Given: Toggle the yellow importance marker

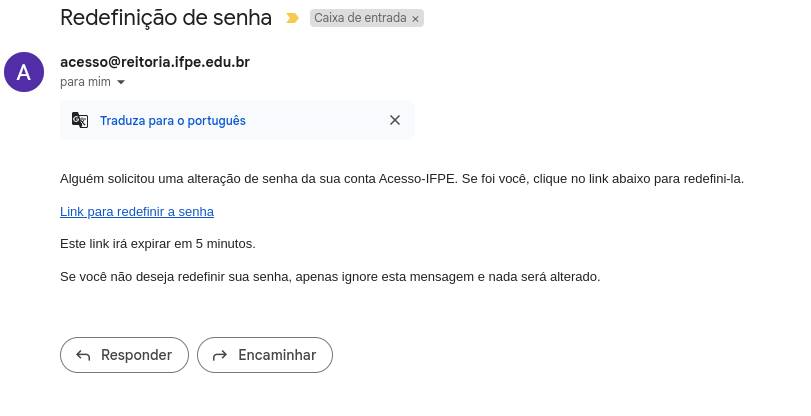Looking at the screenshot, I should [292, 18].
